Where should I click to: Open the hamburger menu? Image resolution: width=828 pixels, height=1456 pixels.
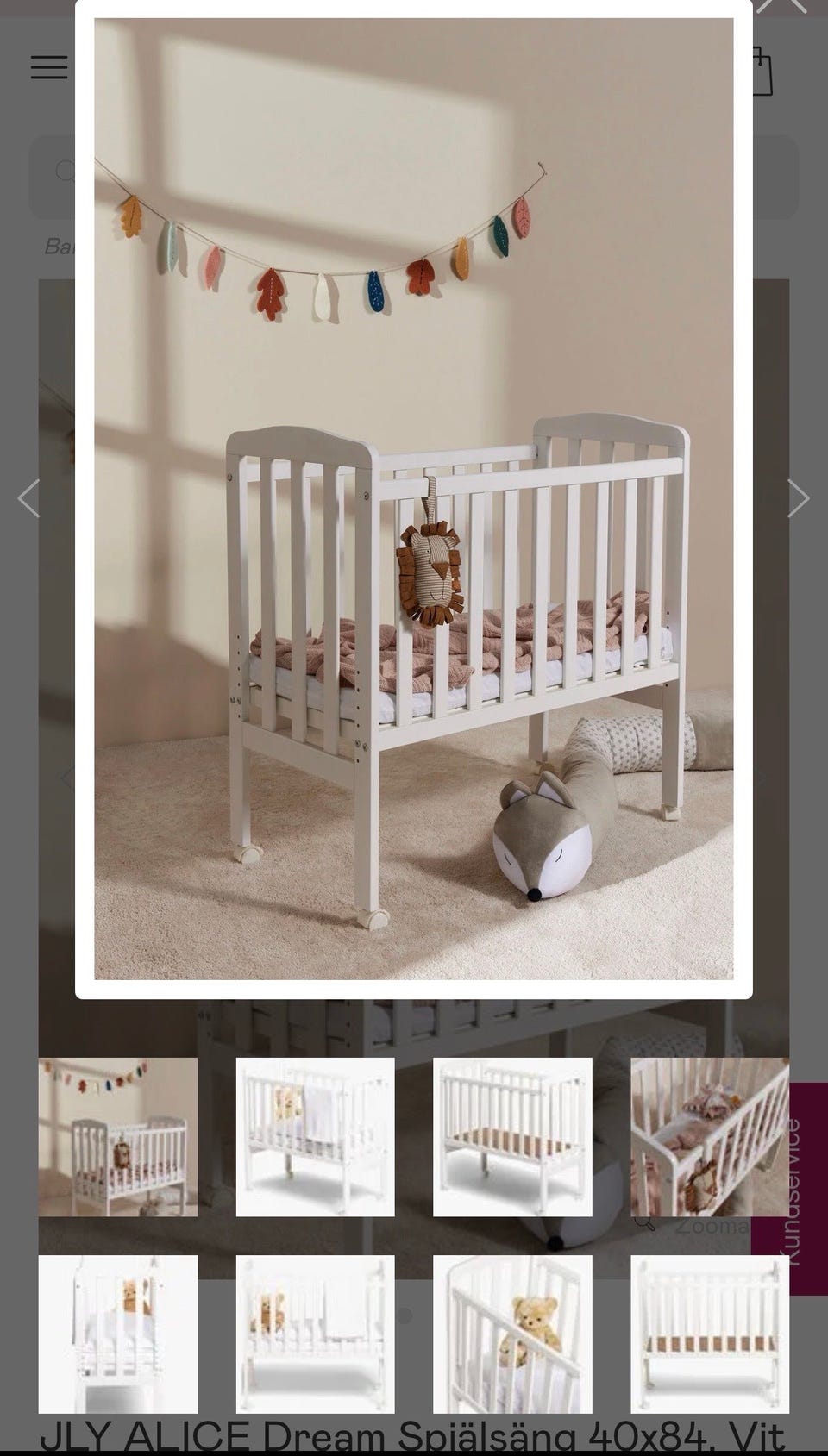coord(49,67)
